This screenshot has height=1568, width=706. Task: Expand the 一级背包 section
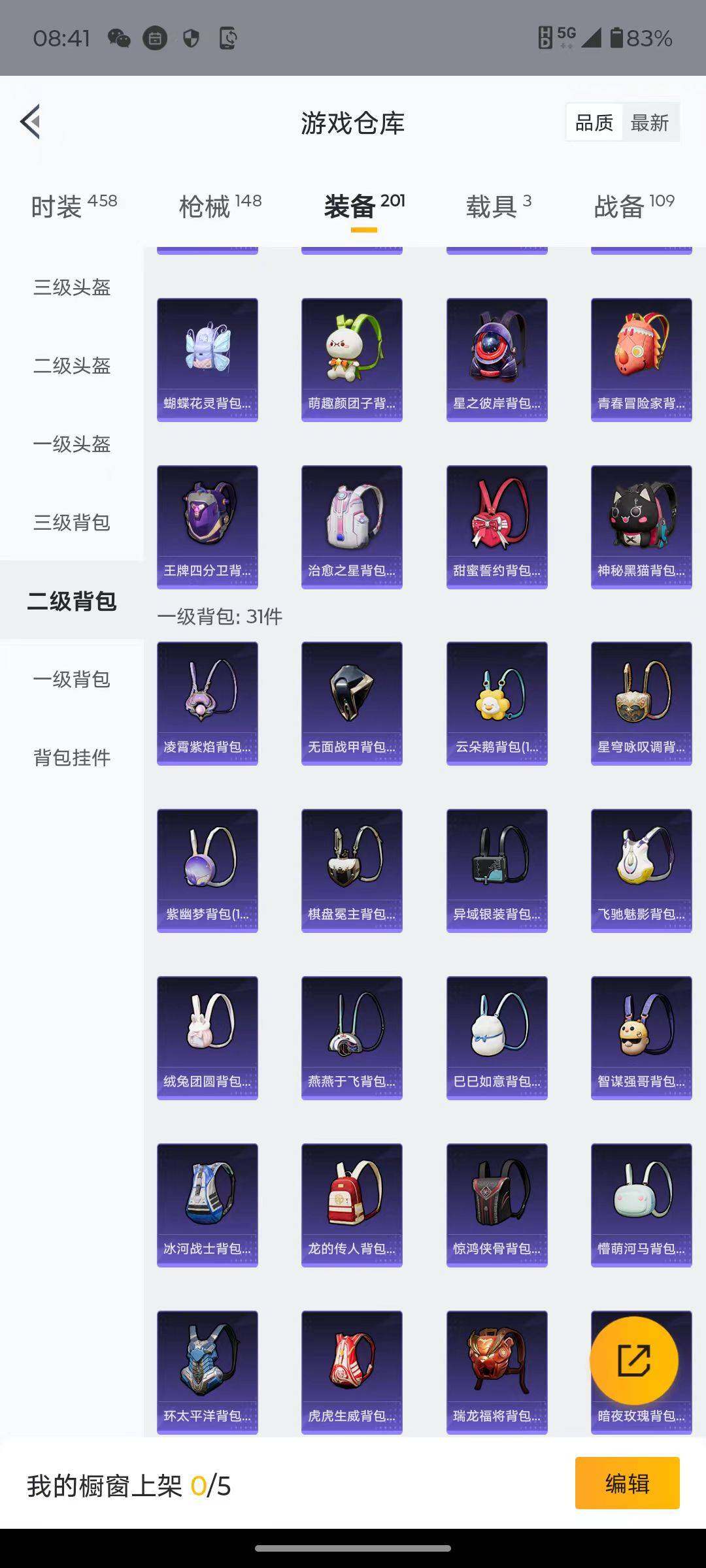(72, 681)
